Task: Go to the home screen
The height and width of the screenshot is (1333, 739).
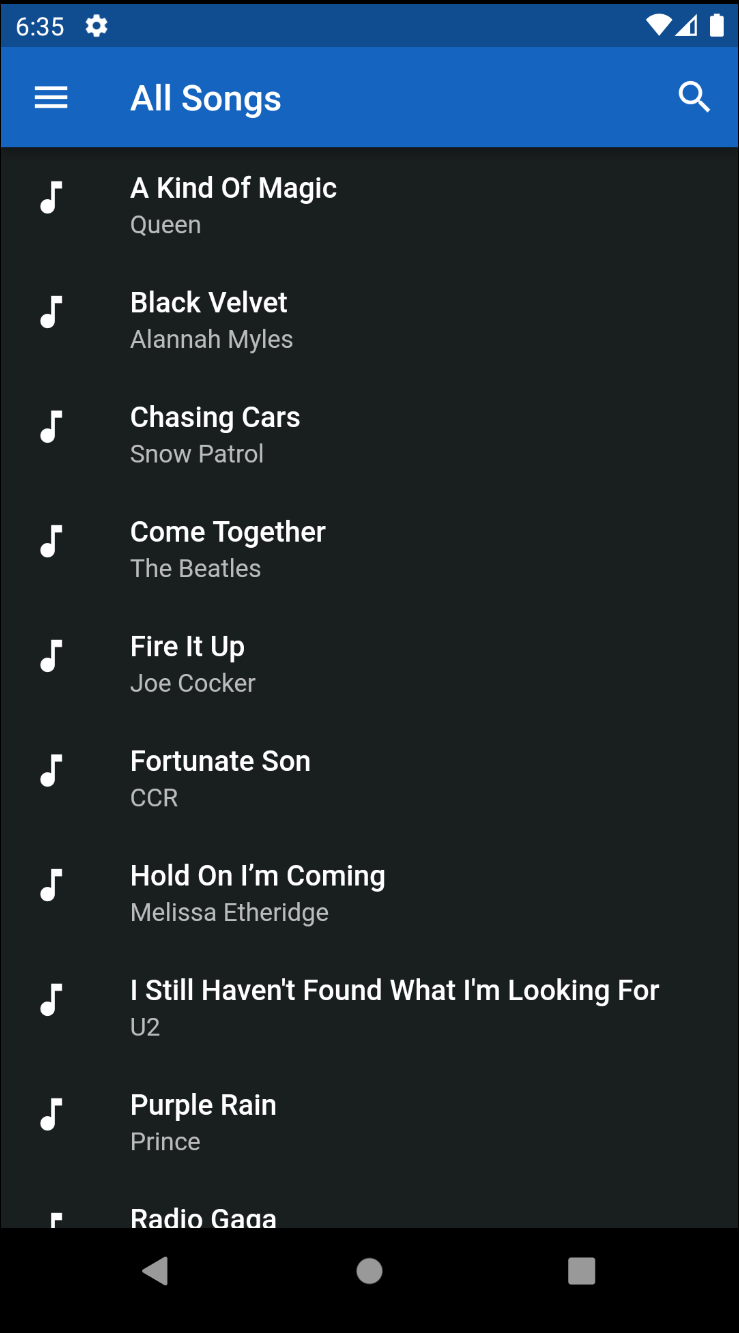Action: (369, 1271)
